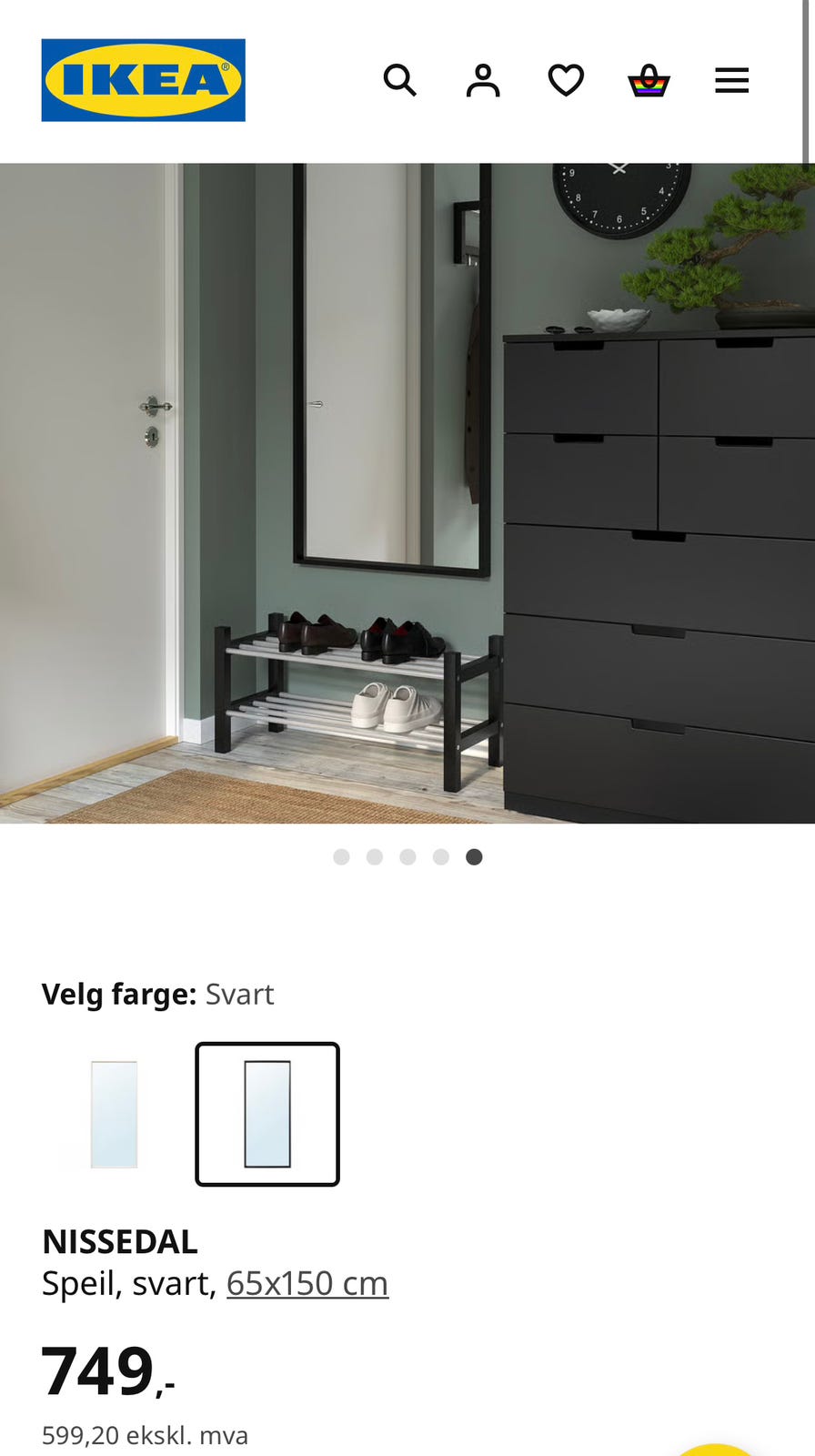Select the first carousel dot
815x1456 pixels.
coord(340,855)
